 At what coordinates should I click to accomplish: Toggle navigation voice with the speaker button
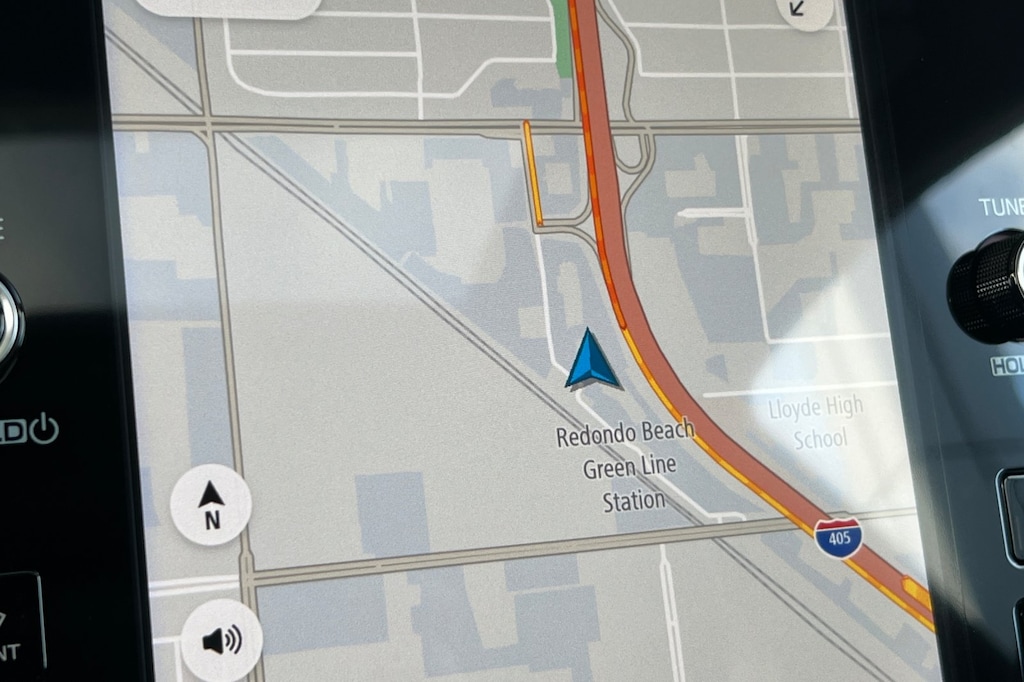(x=221, y=639)
